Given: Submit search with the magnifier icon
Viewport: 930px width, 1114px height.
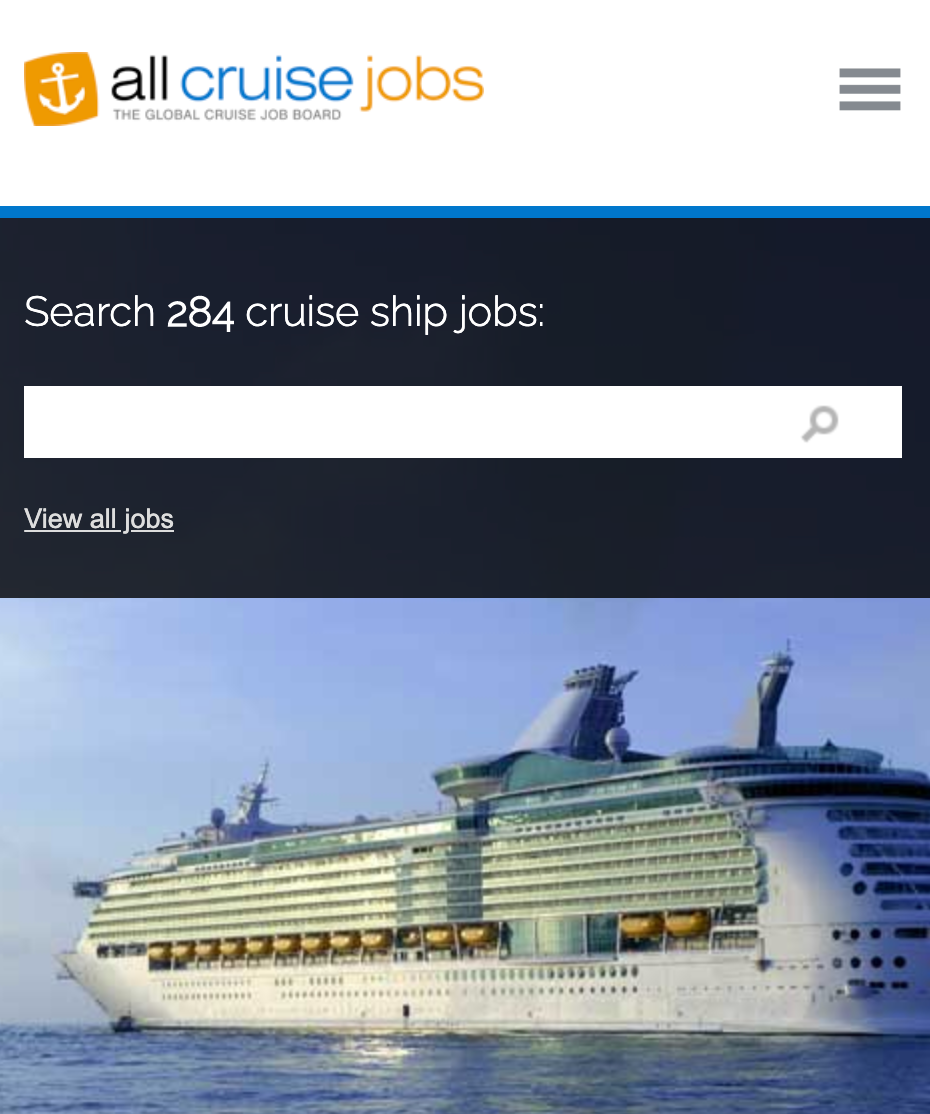Looking at the screenshot, I should (x=820, y=423).
